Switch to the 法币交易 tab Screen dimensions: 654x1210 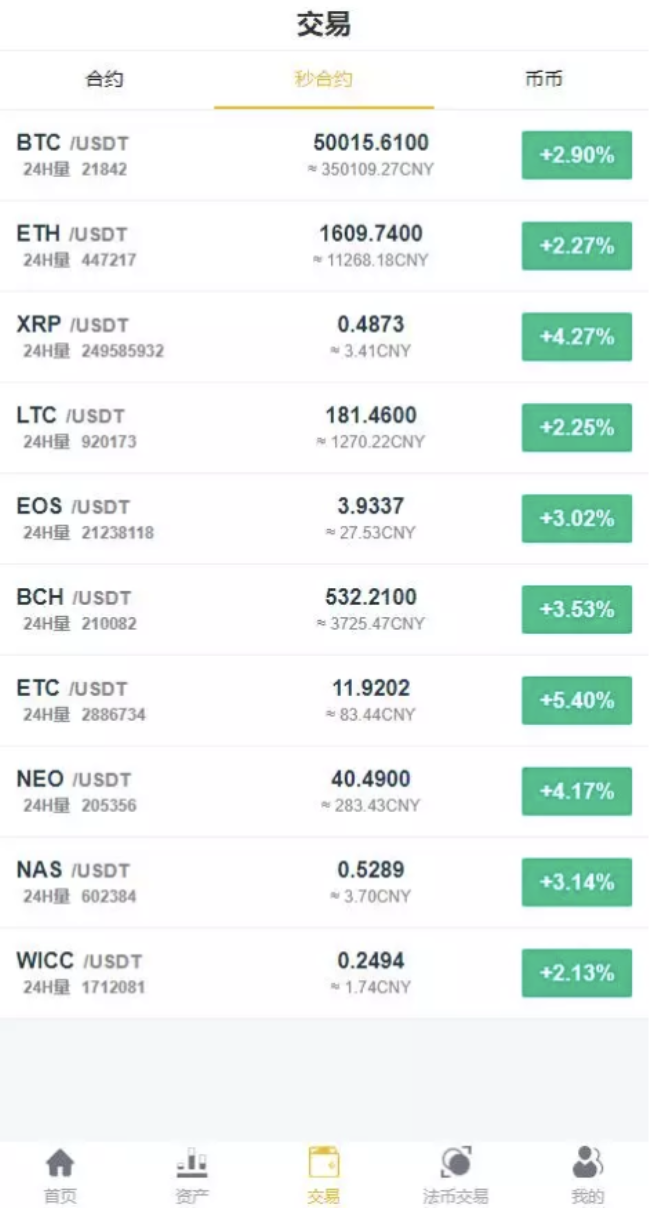[455, 1176]
